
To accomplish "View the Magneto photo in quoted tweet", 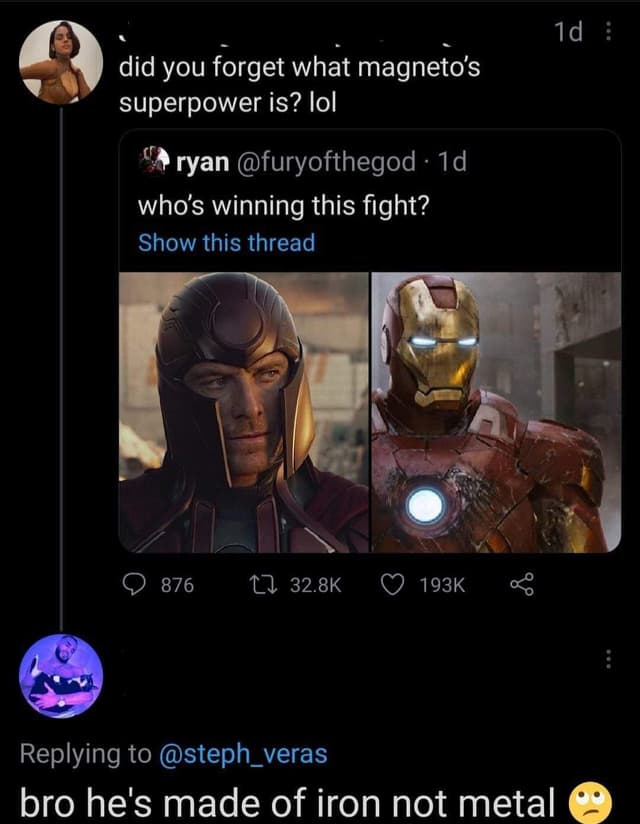I will pos(244,412).
